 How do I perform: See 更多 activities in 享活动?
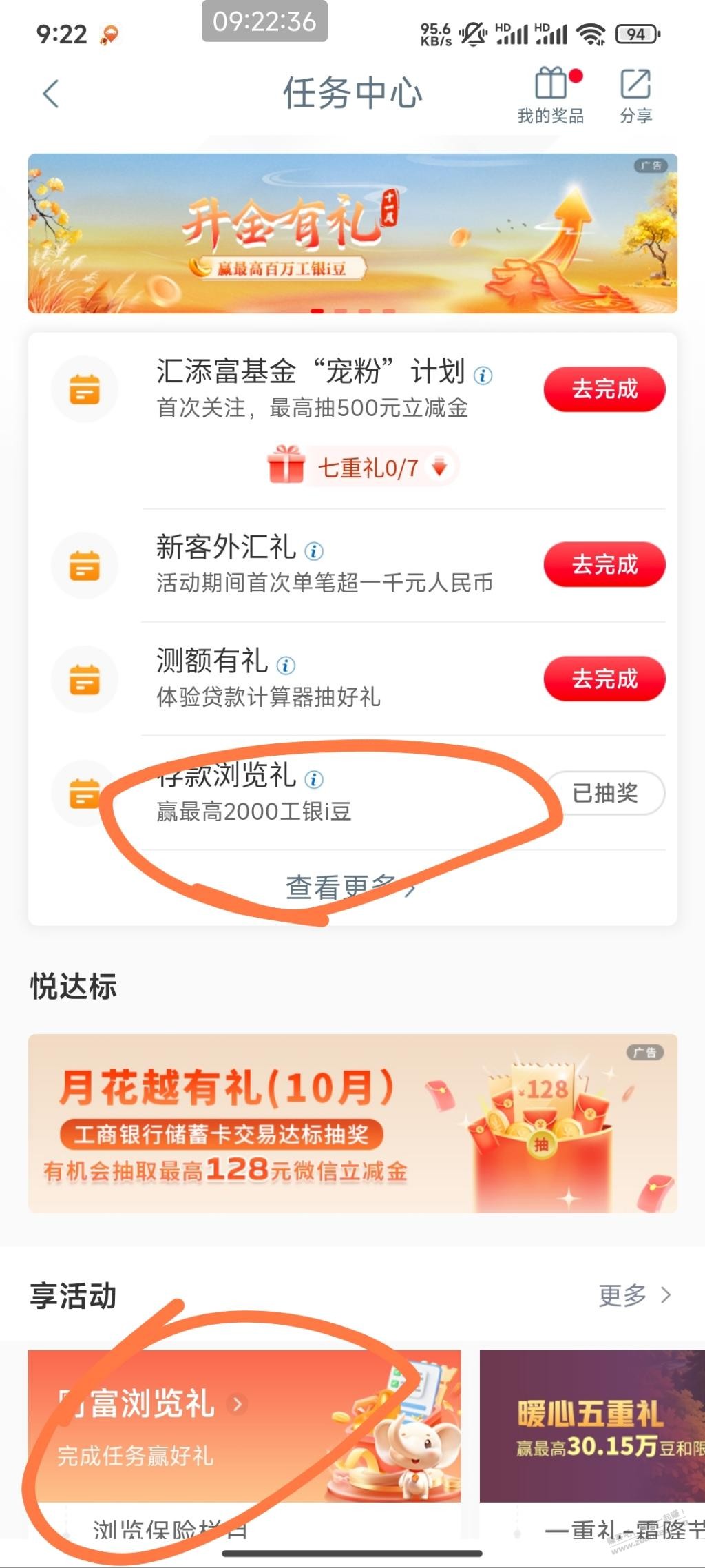tap(633, 1296)
